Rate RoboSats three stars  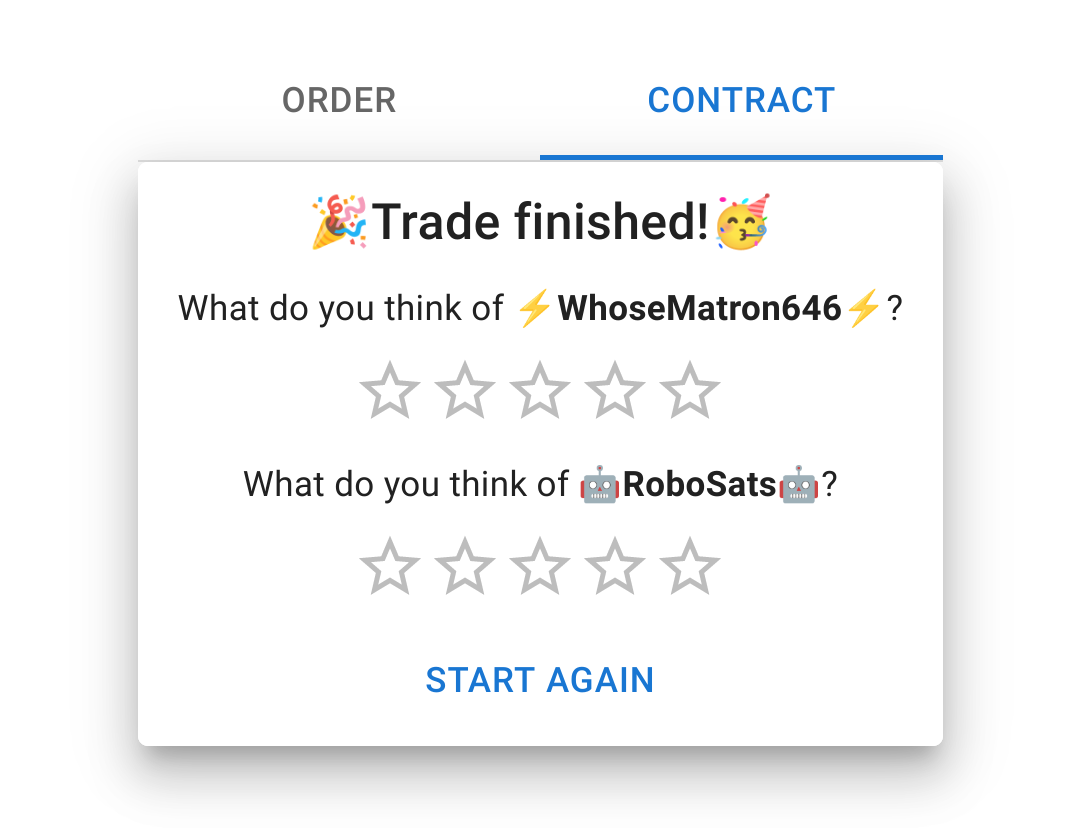click(x=540, y=566)
